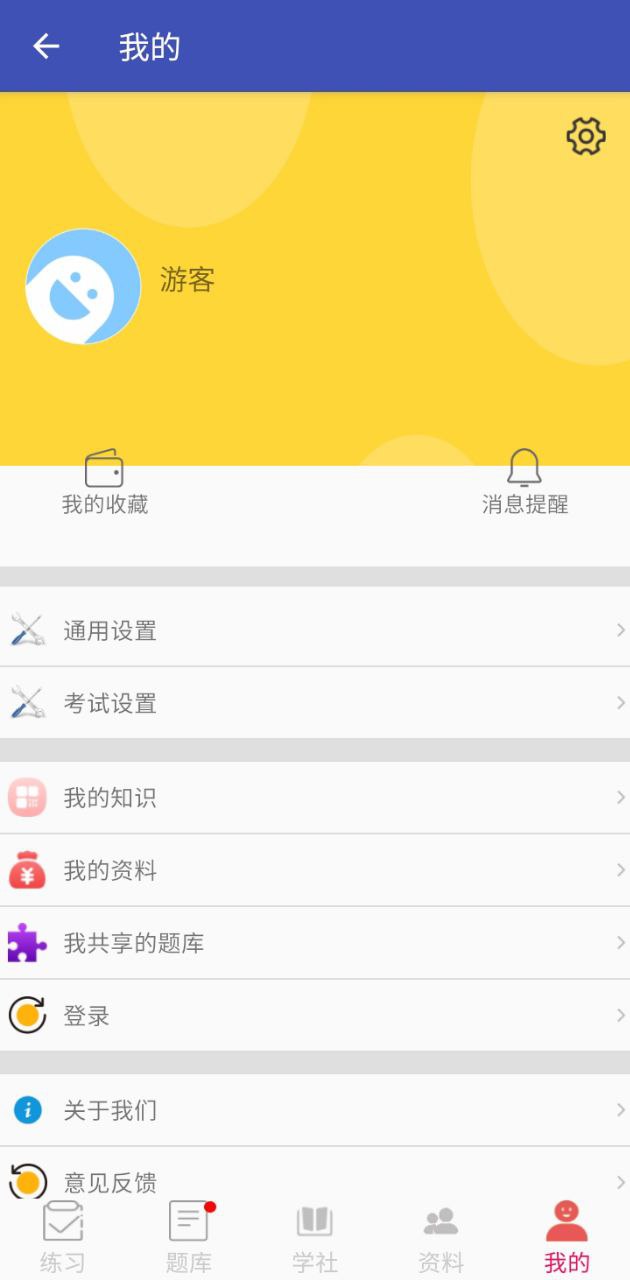Switch to the 练习 tab
The height and width of the screenshot is (1280, 630).
[x=62, y=1237]
